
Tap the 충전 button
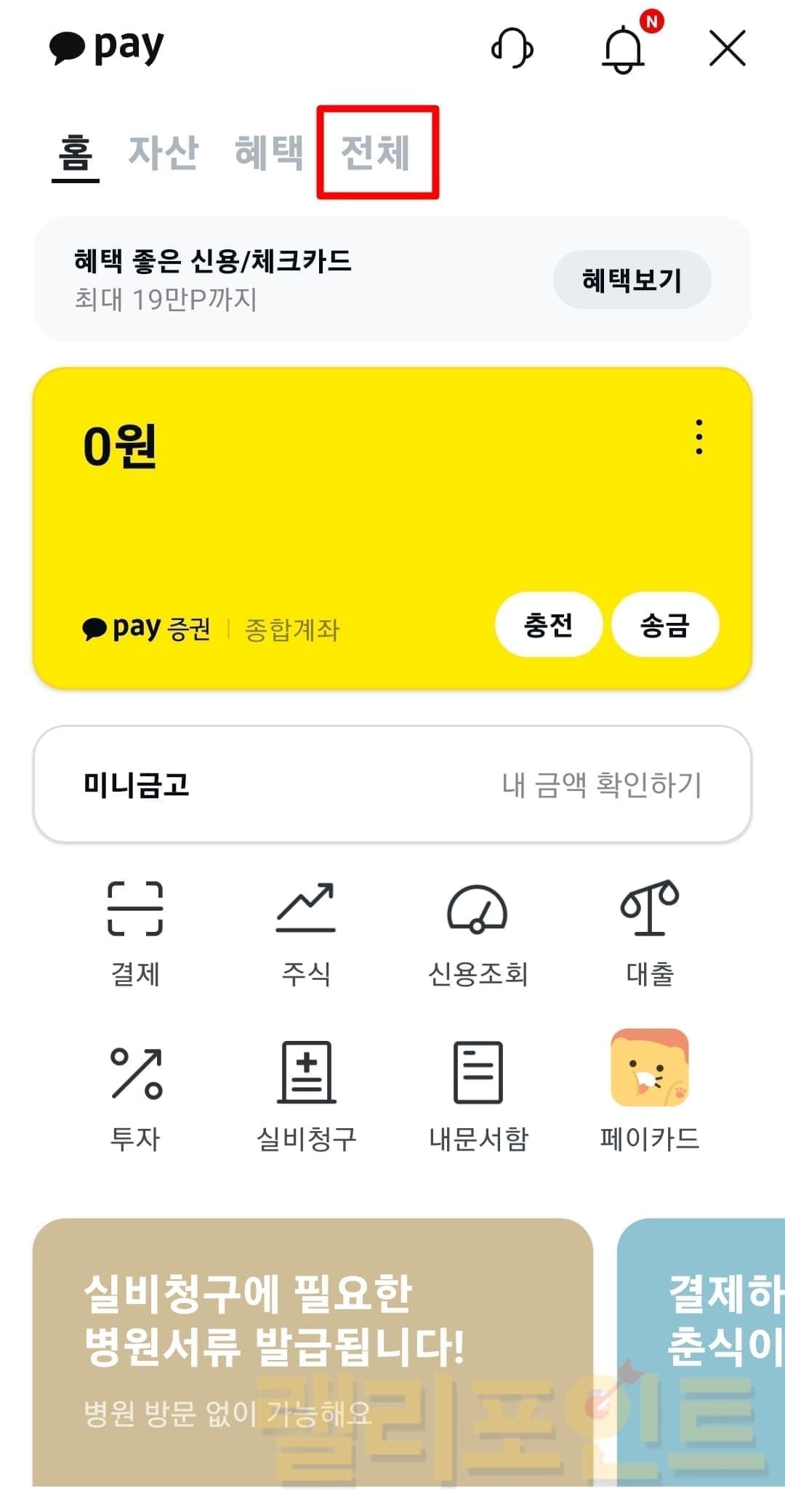point(549,624)
